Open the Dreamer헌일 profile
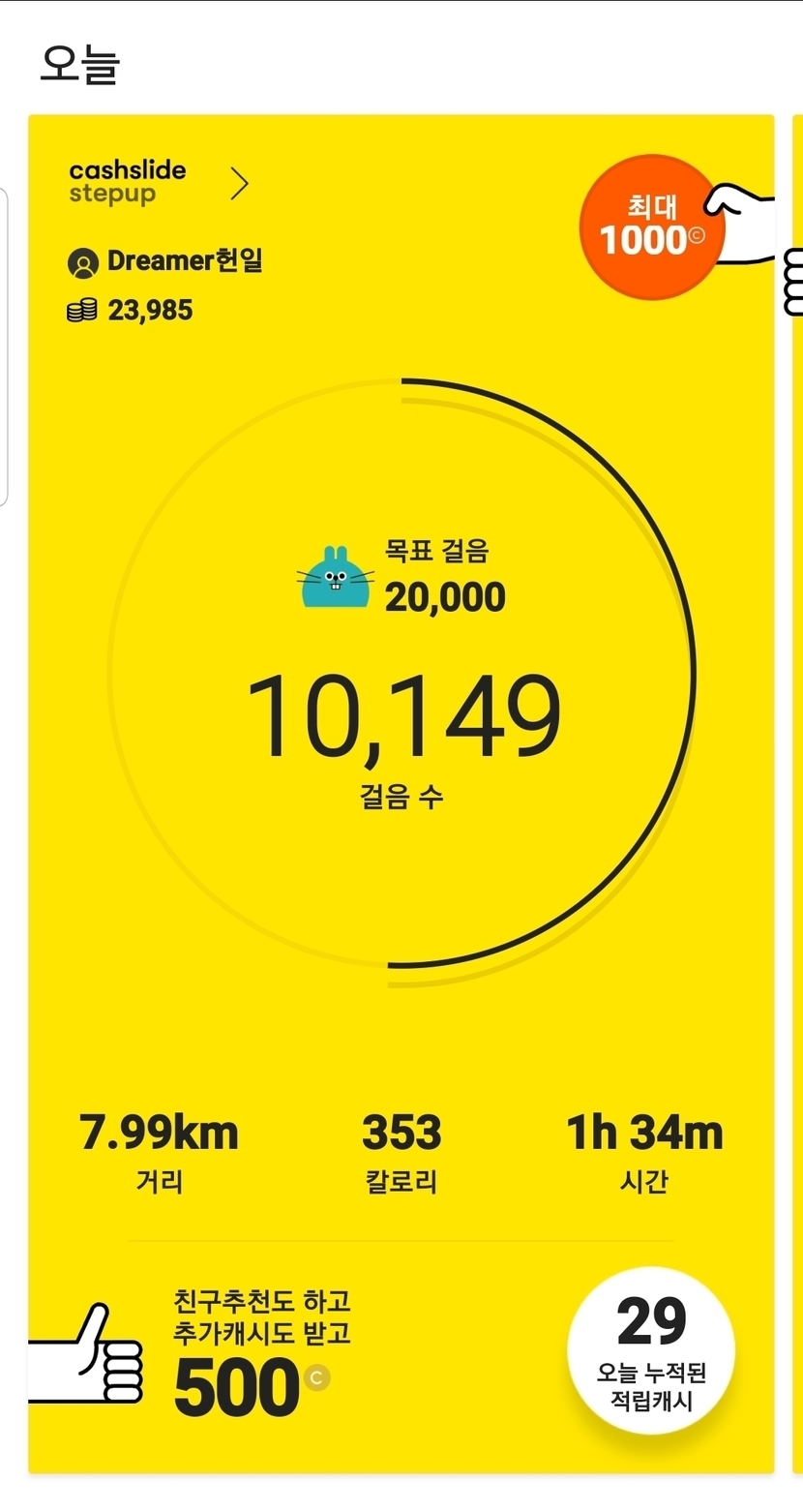The height and width of the screenshot is (1512, 803). pyautogui.click(x=165, y=261)
